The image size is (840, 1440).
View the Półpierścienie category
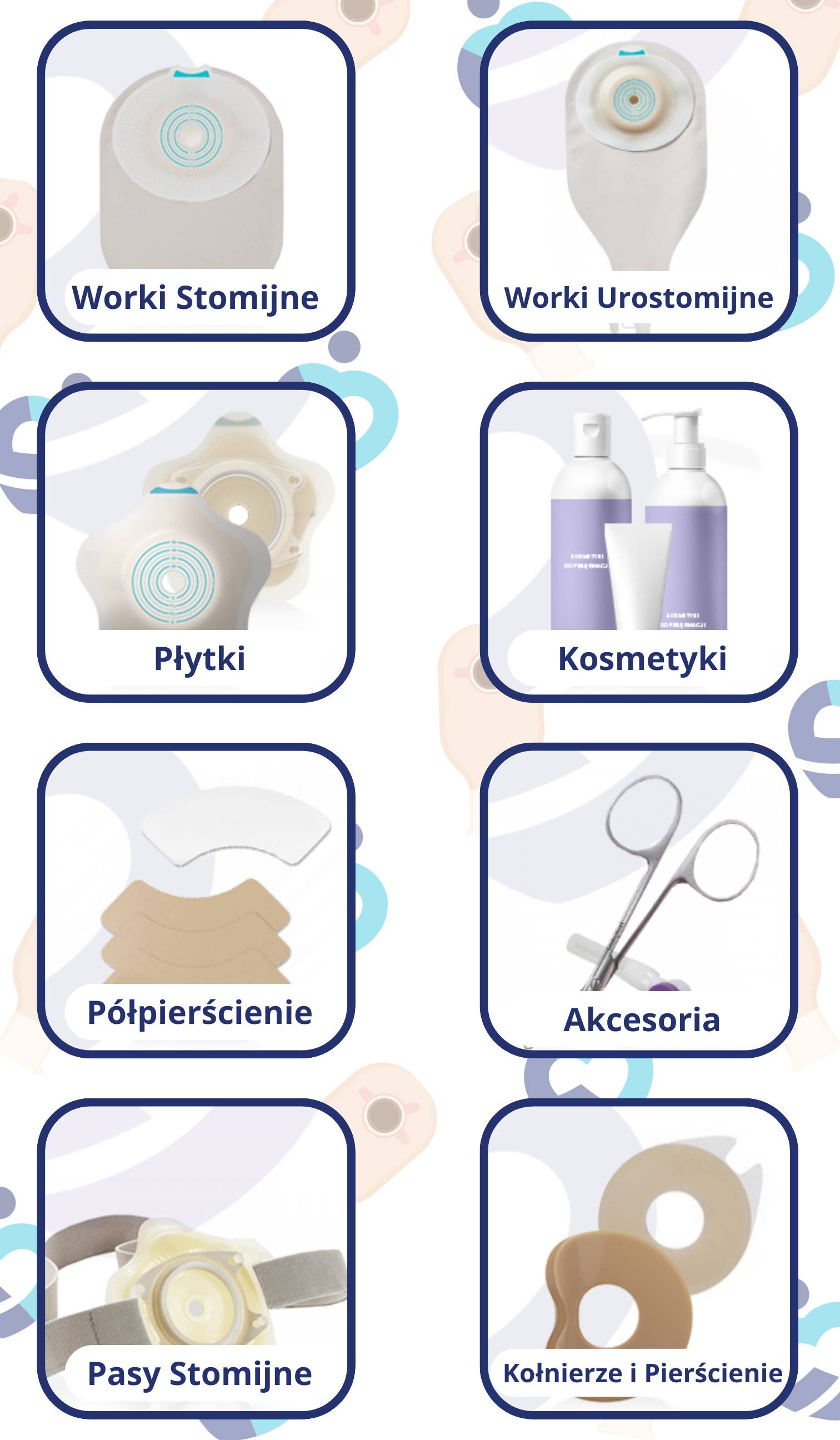tap(196, 901)
